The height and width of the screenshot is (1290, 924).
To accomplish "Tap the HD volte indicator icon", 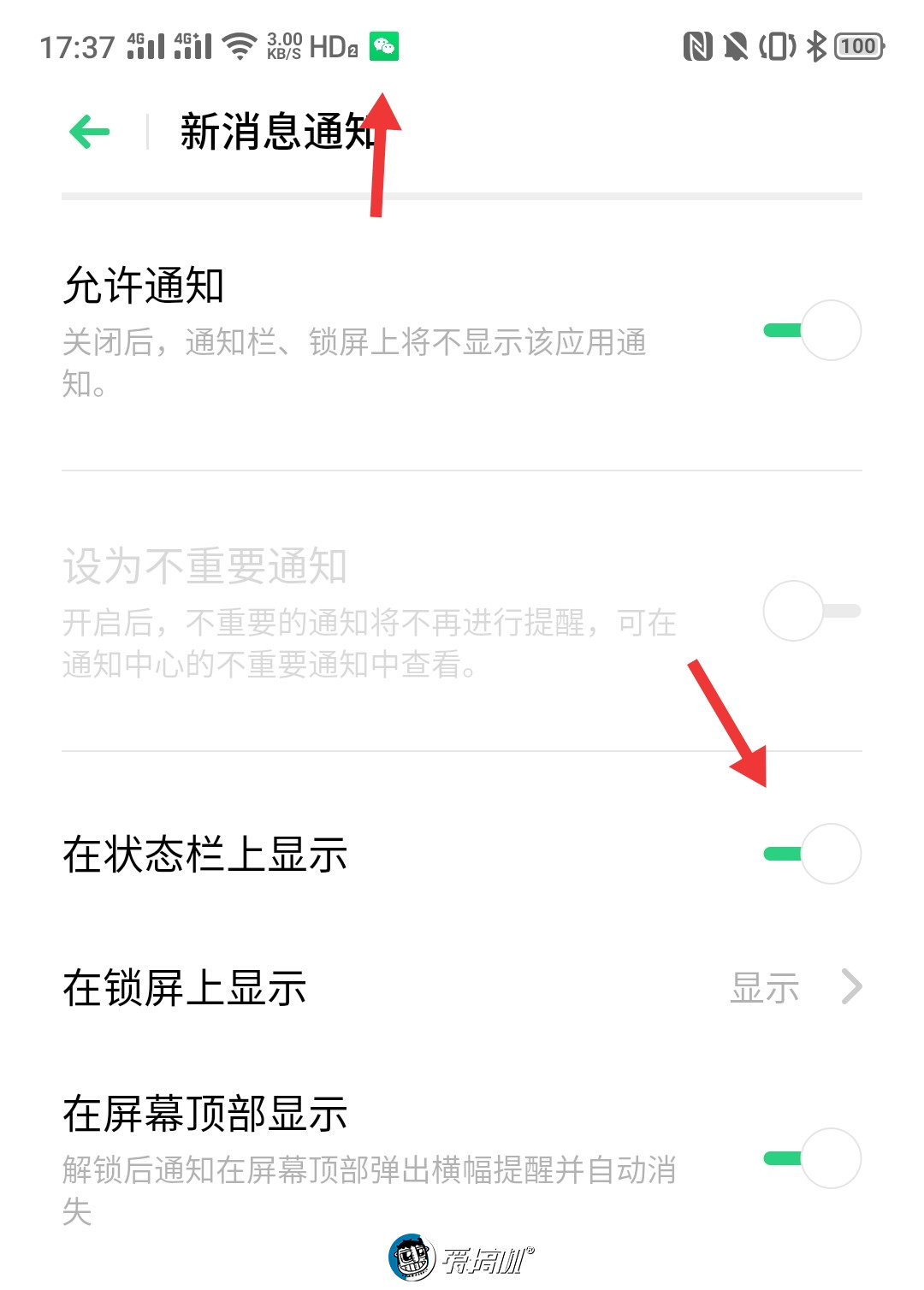I will (x=332, y=47).
